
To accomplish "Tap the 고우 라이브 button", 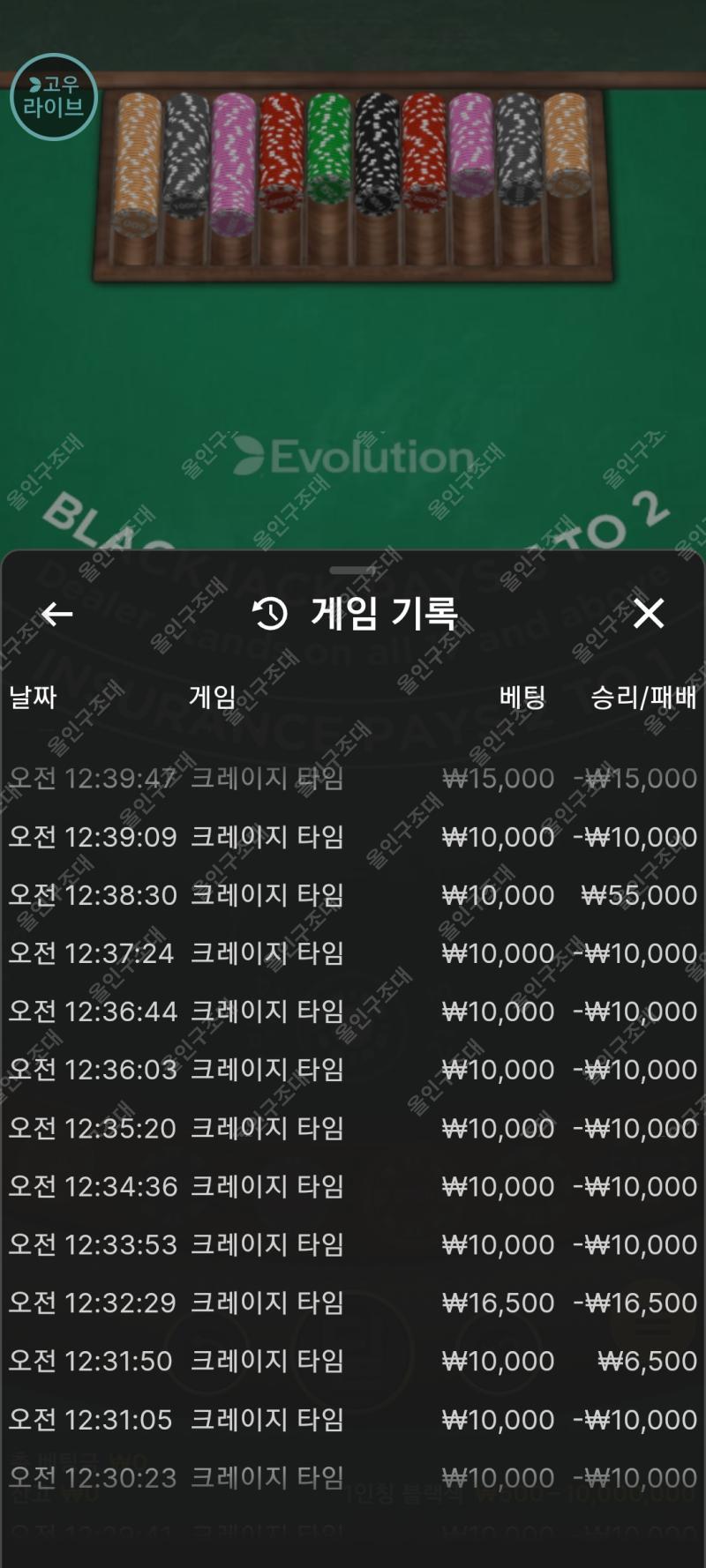I will [53, 97].
